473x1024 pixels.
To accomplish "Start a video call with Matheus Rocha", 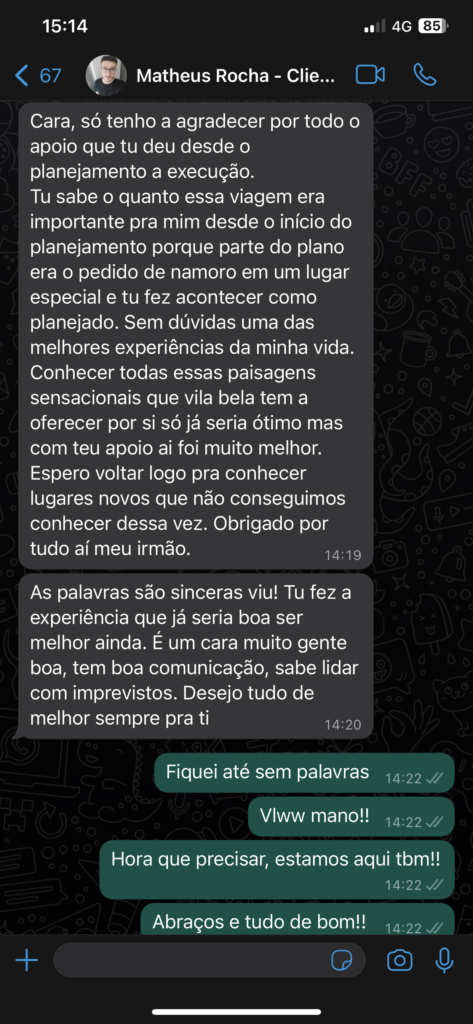I will [370, 75].
